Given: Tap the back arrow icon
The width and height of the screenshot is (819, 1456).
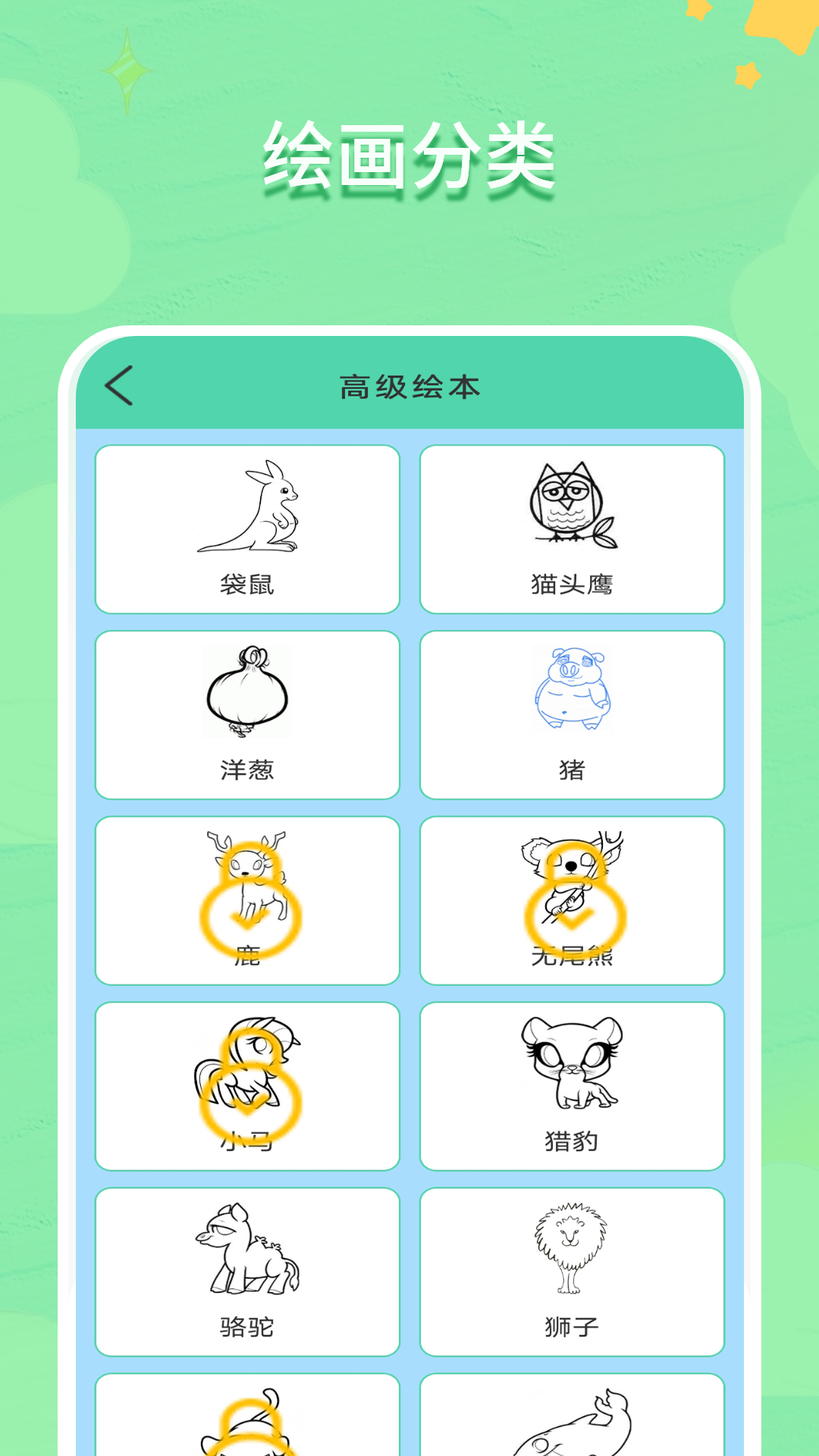Looking at the screenshot, I should (118, 385).
